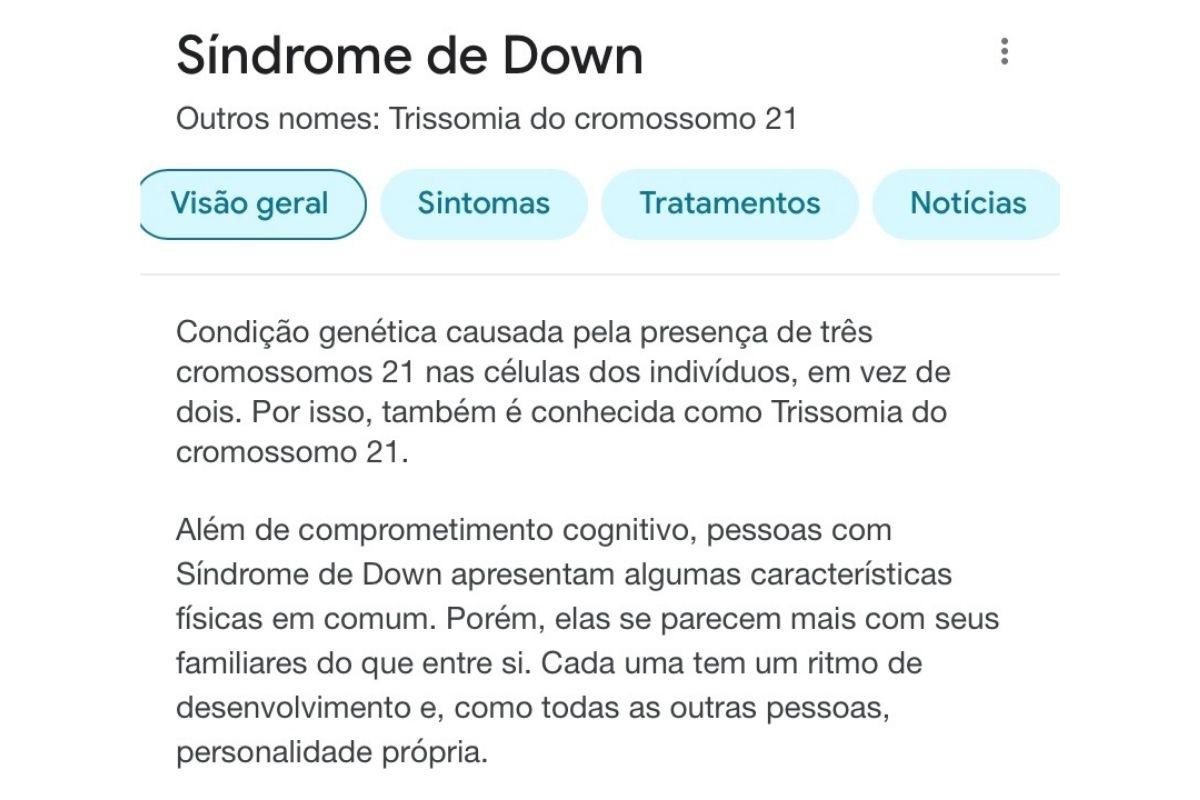Open the Tratamentos tab
The height and width of the screenshot is (800, 1200).
[729, 204]
